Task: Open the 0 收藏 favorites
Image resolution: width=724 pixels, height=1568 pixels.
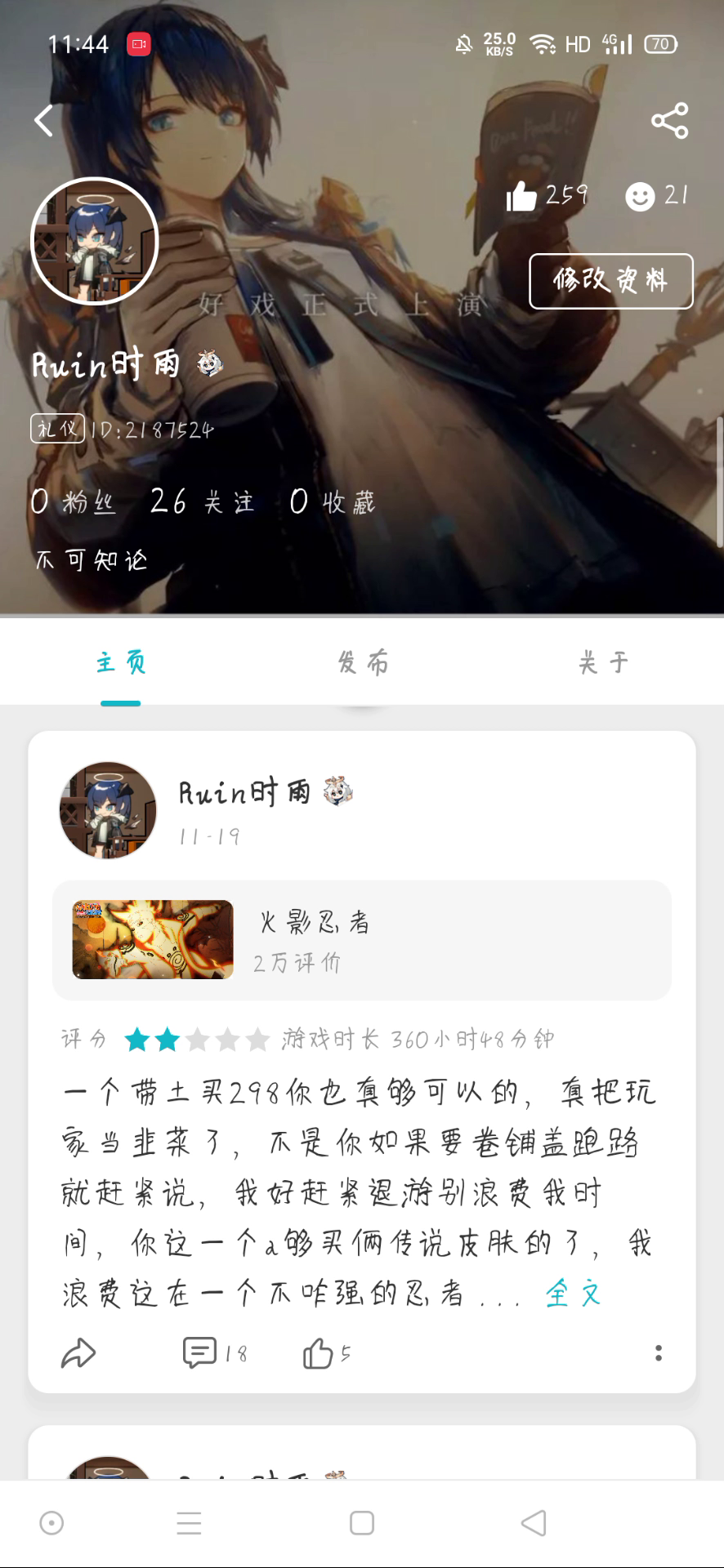Action: 333,501
